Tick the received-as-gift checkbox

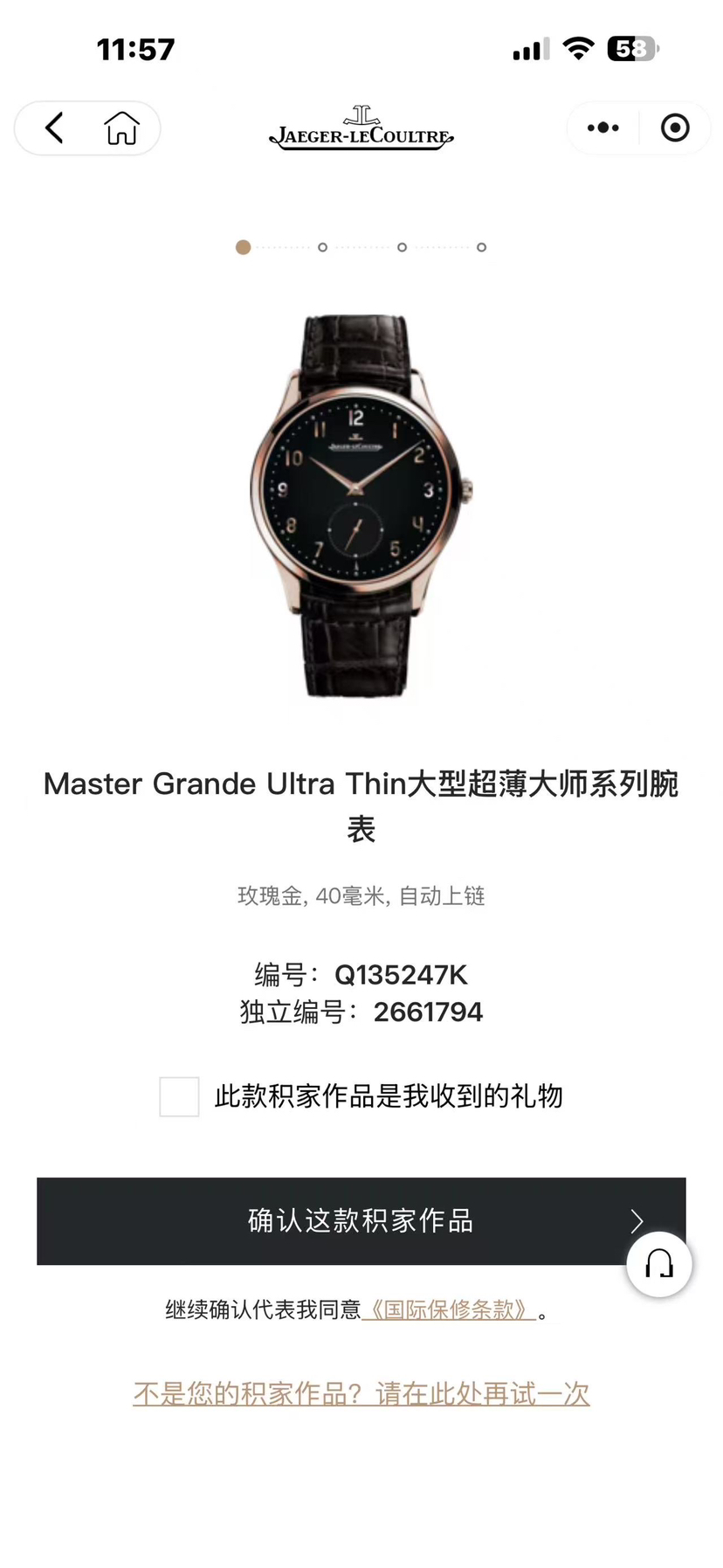(179, 1096)
